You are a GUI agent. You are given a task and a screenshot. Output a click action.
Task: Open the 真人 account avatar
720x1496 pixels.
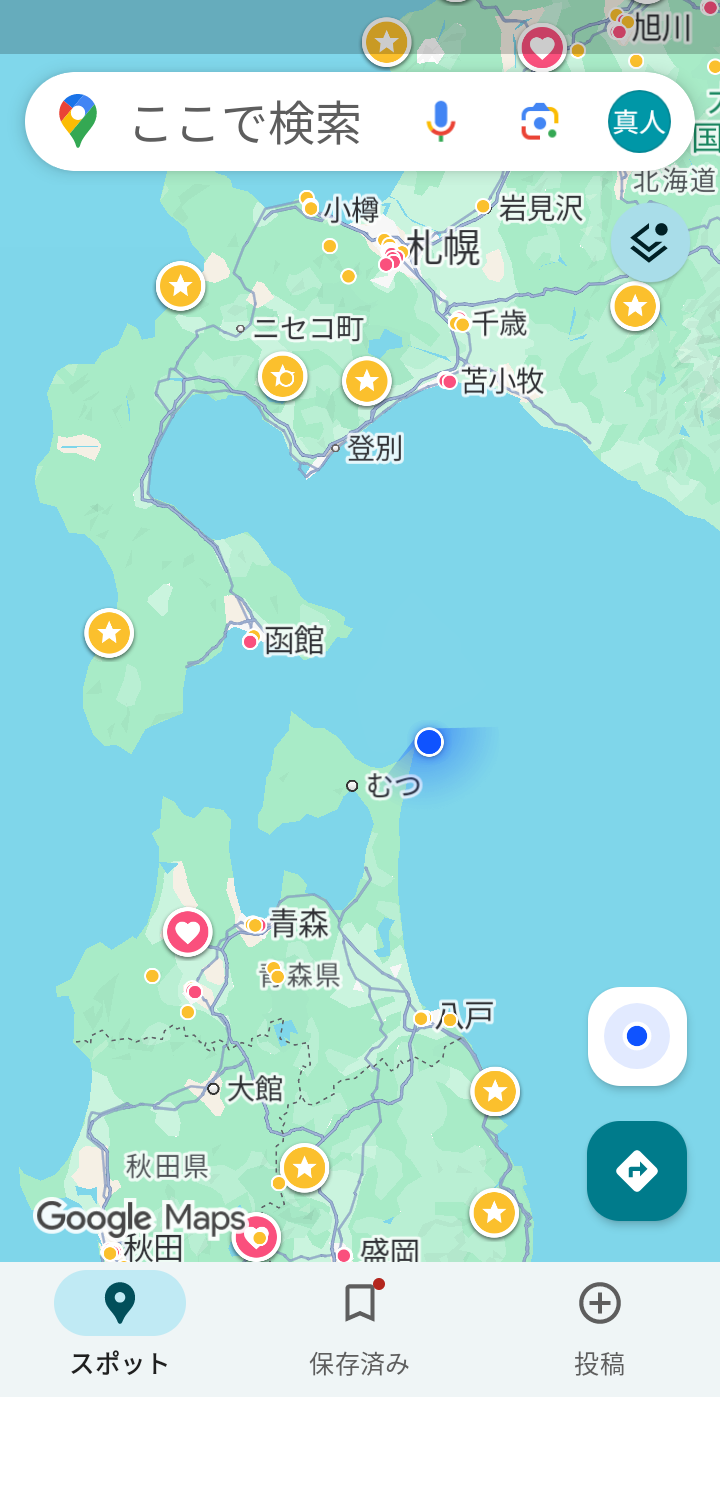[639, 122]
